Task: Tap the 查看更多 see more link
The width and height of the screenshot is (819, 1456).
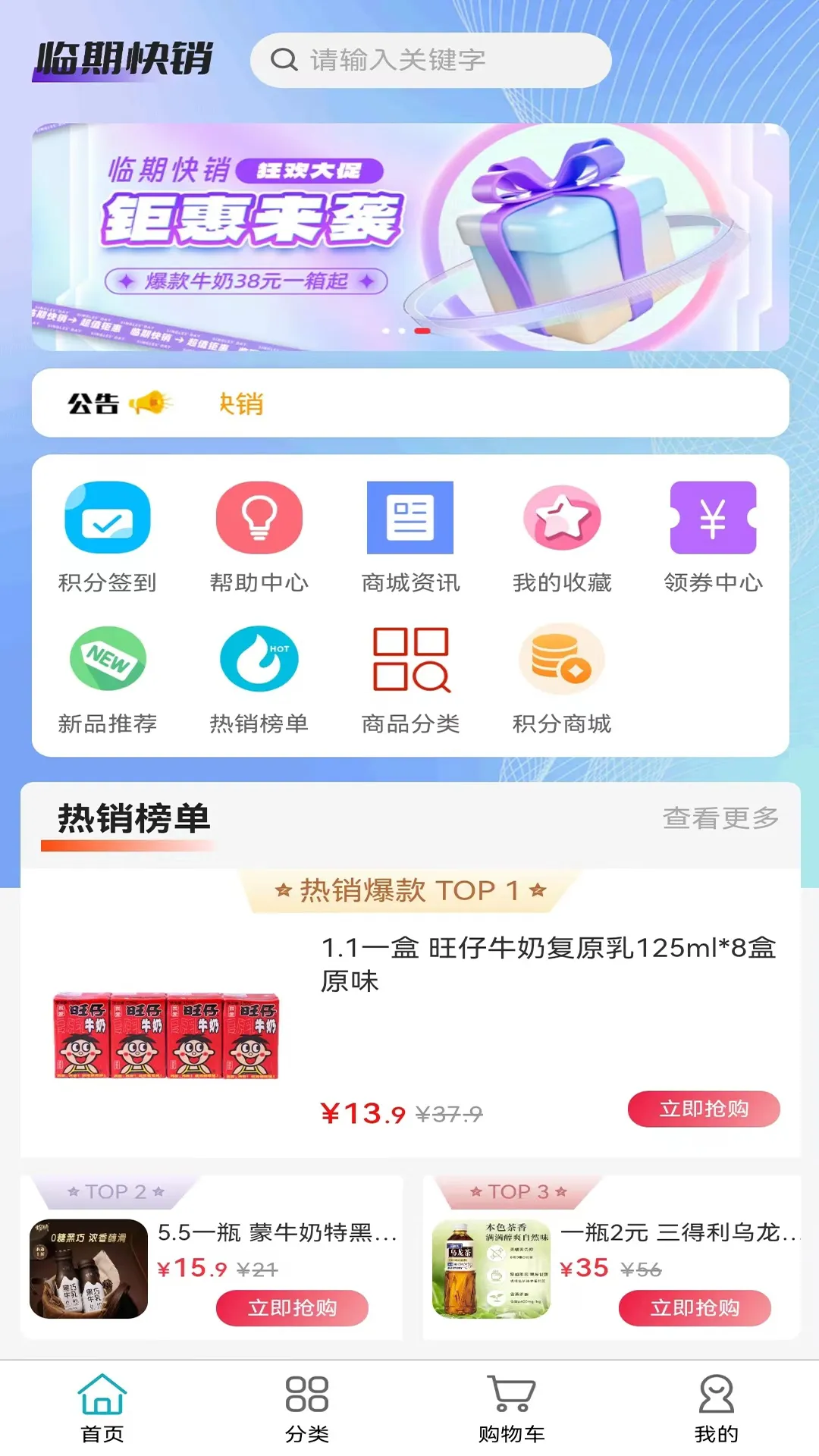Action: coord(720,817)
